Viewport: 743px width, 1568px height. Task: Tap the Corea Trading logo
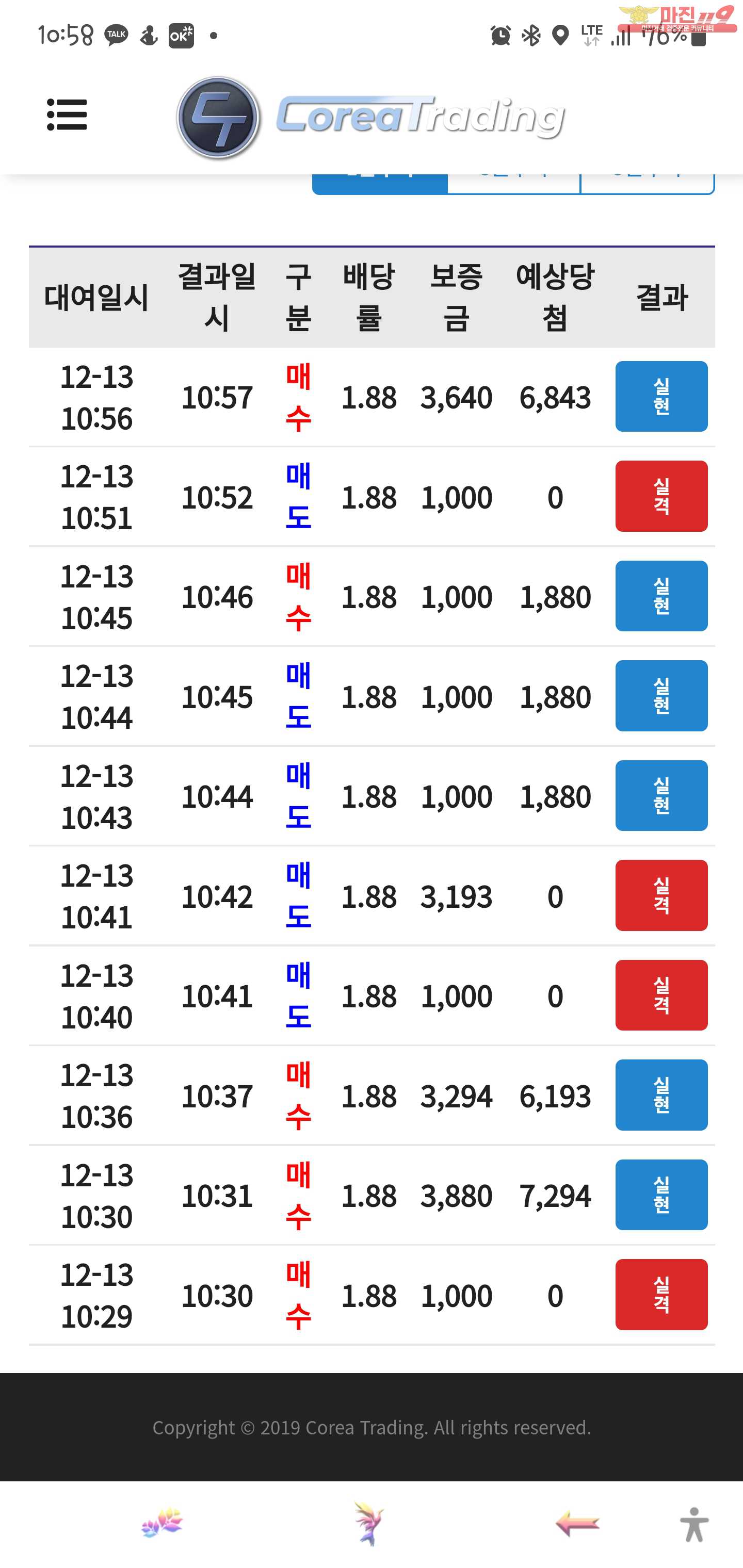coord(371,118)
